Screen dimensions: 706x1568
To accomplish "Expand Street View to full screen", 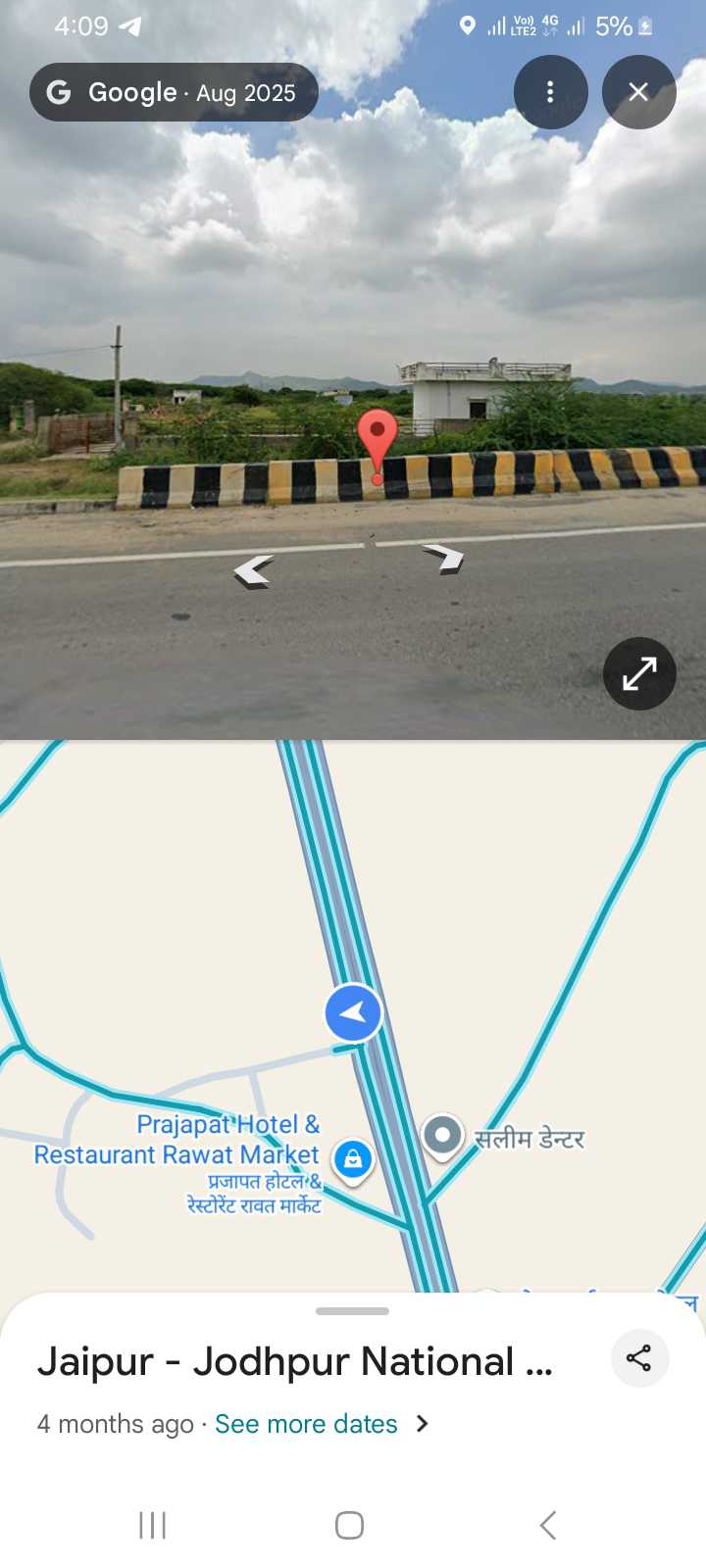I will coord(639,673).
